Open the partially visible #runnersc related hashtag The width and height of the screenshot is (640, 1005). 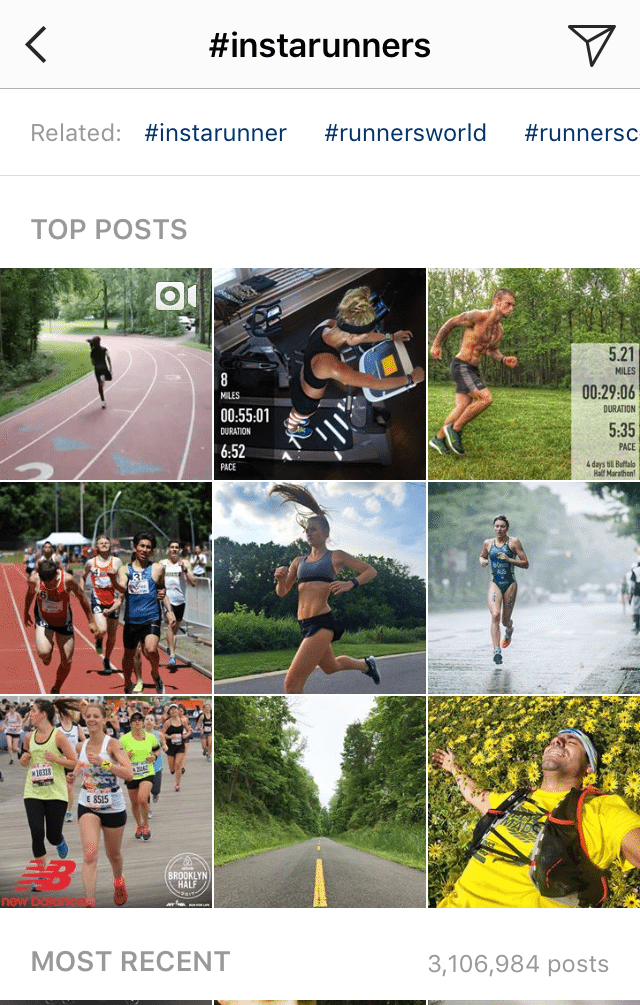pos(580,133)
